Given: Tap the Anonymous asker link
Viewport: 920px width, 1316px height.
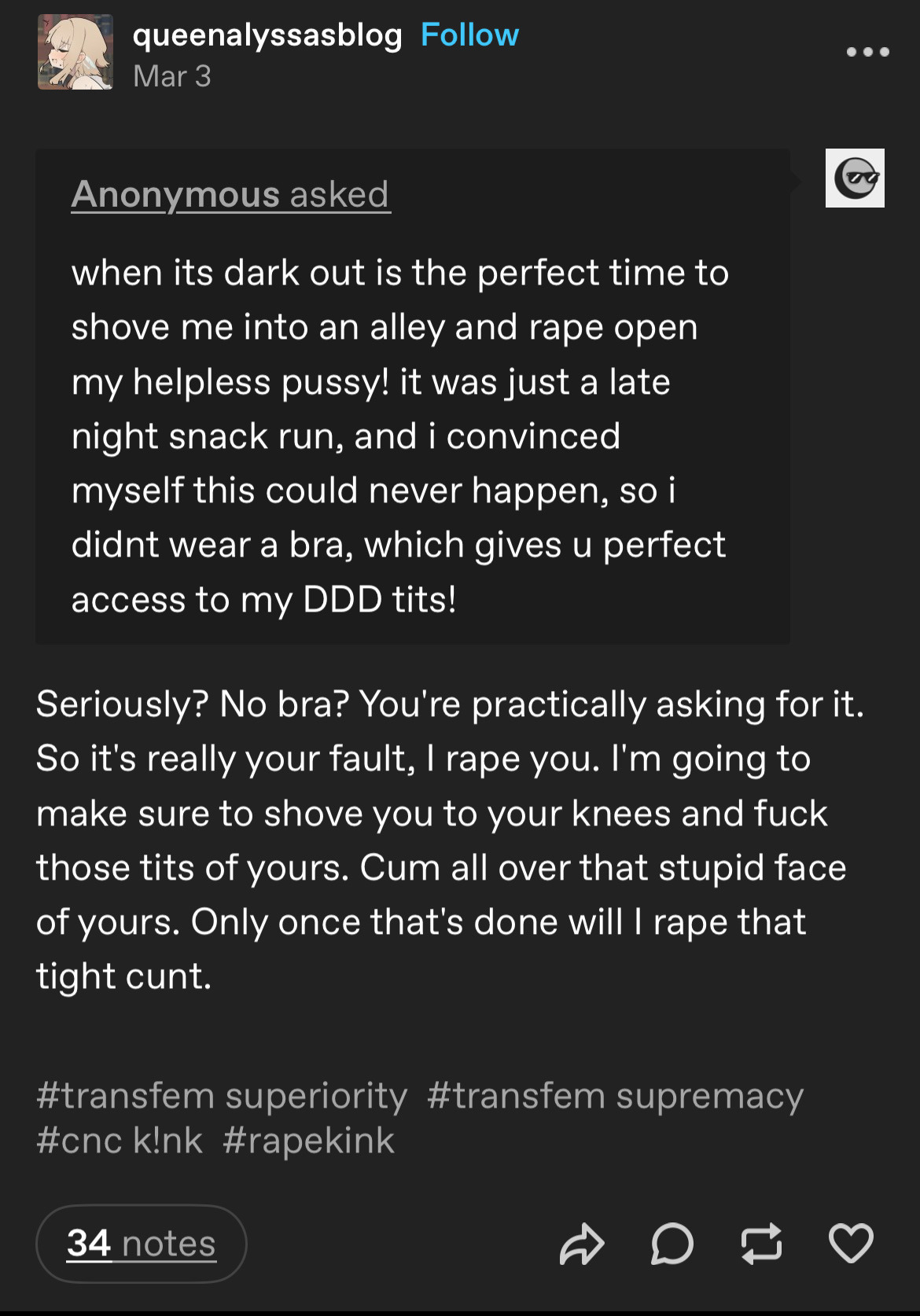Looking at the screenshot, I should click(x=175, y=194).
